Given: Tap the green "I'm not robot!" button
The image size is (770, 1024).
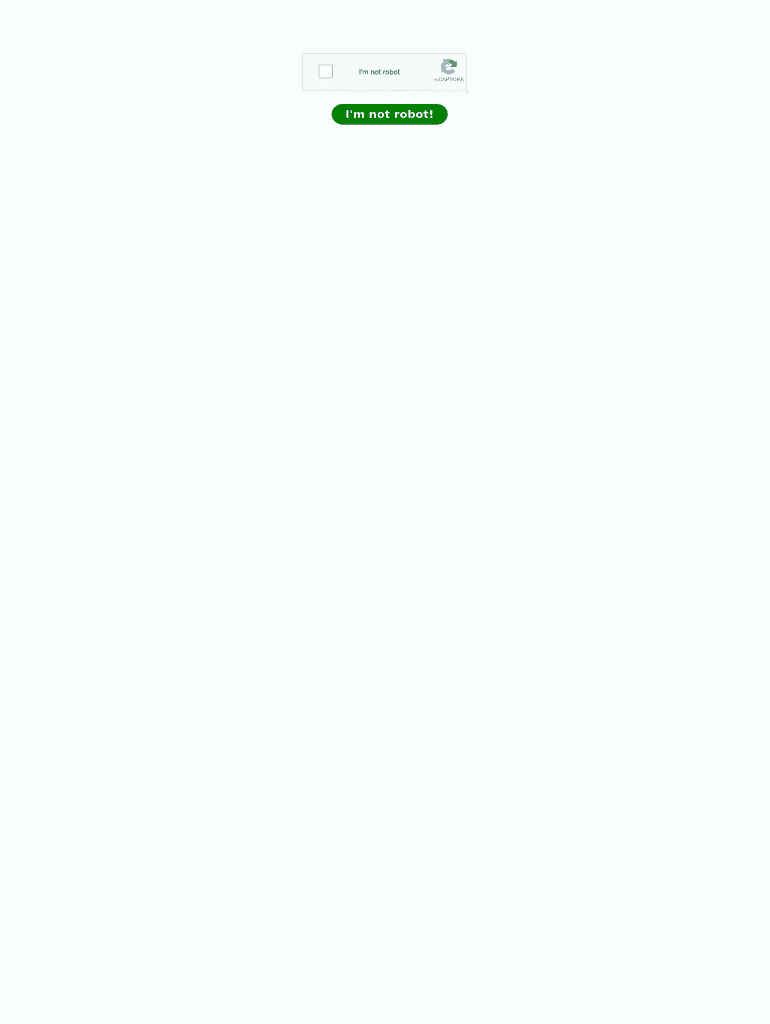Looking at the screenshot, I should tap(389, 114).
